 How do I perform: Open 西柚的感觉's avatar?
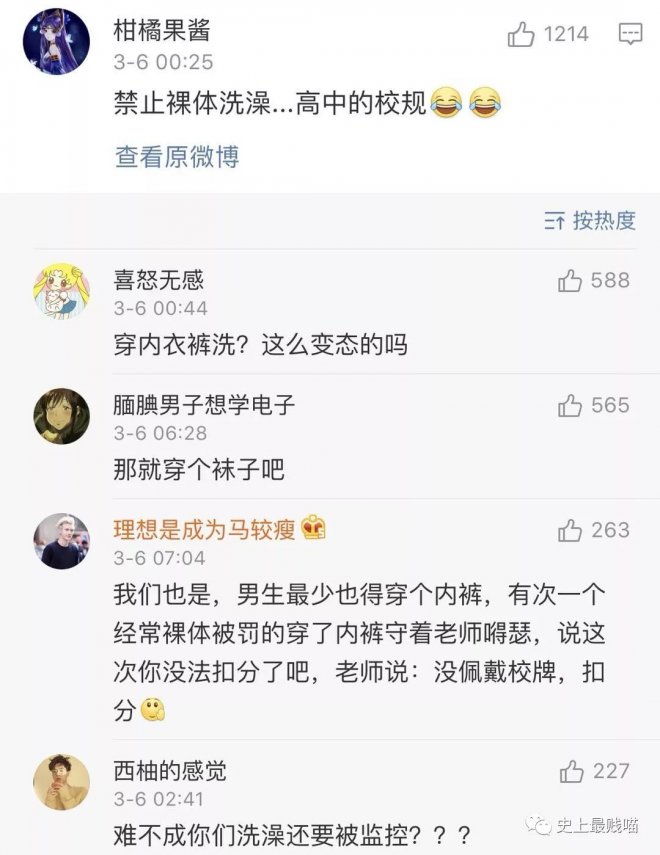62,781
